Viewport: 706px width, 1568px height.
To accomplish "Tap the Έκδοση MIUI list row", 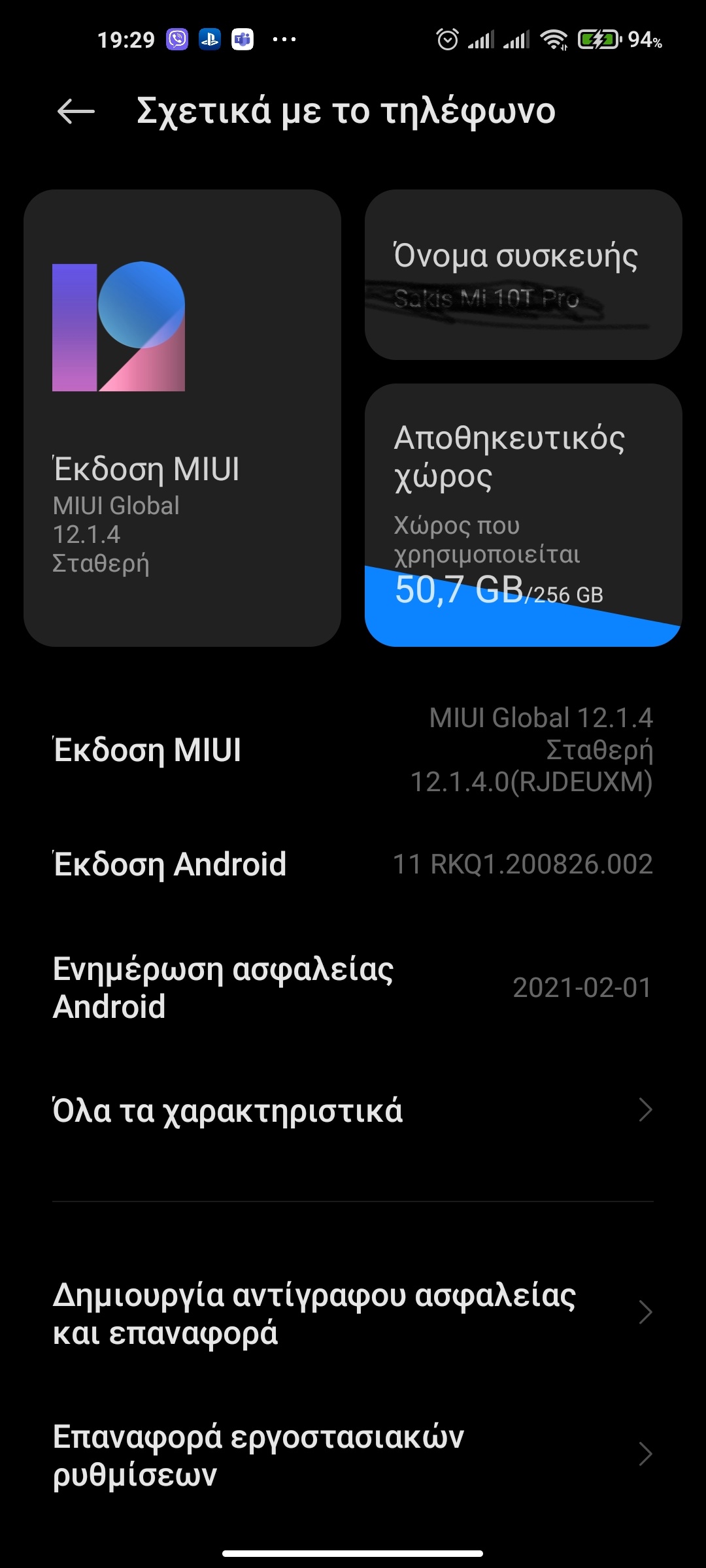I will (x=353, y=750).
